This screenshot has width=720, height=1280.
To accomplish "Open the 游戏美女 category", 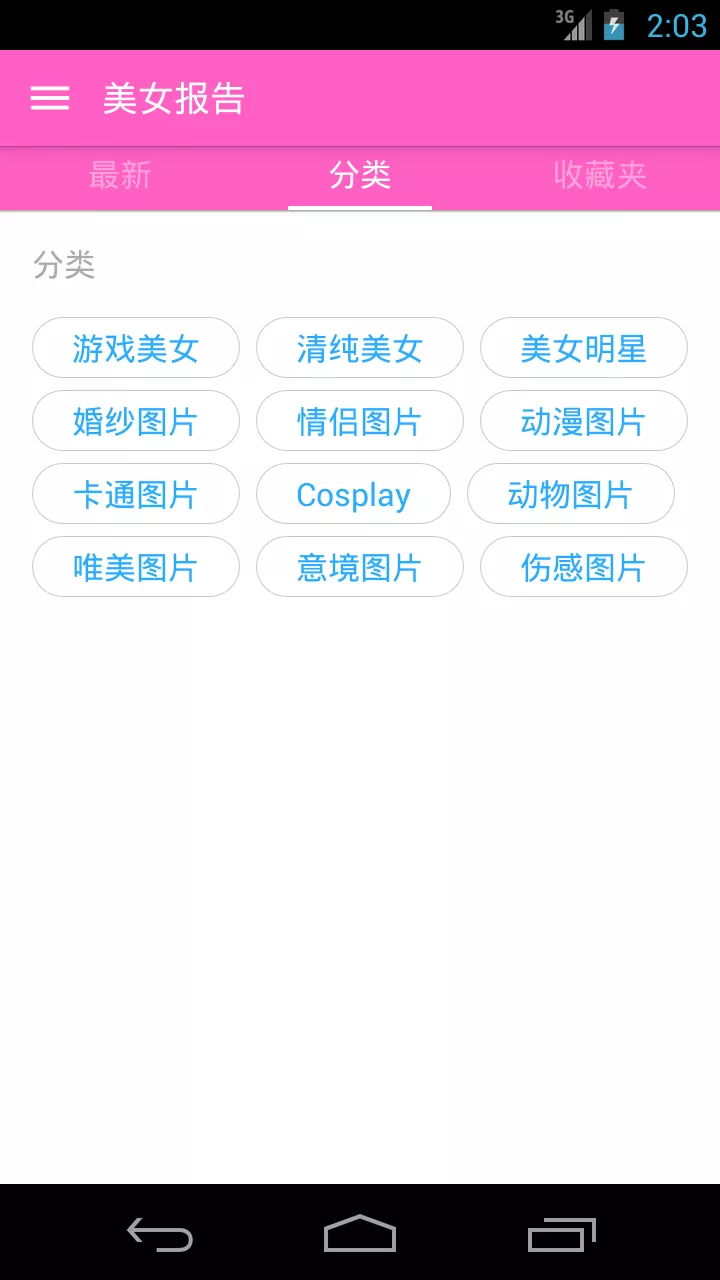I will point(136,347).
